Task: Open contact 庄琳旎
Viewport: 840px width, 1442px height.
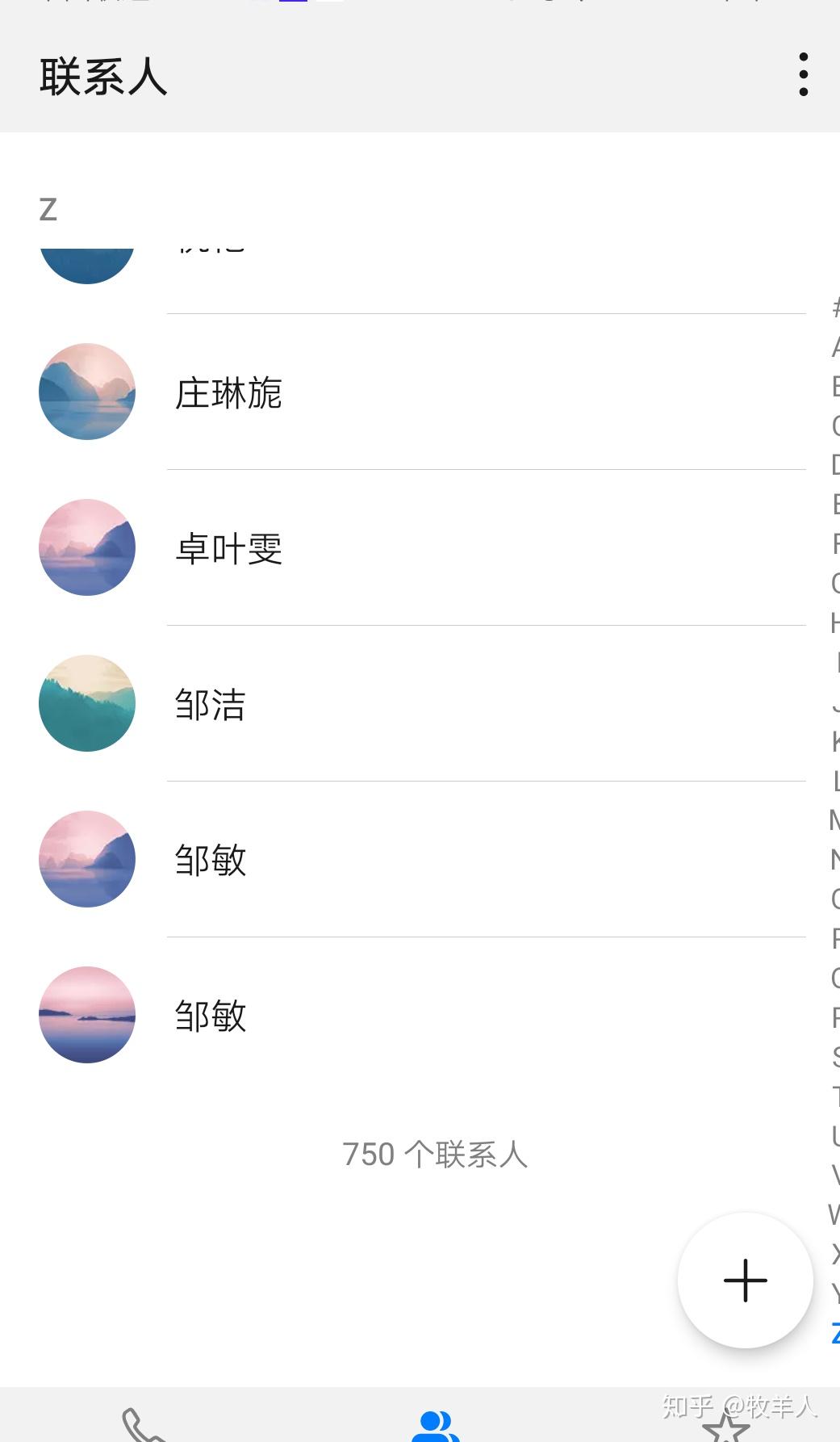Action: [x=229, y=393]
